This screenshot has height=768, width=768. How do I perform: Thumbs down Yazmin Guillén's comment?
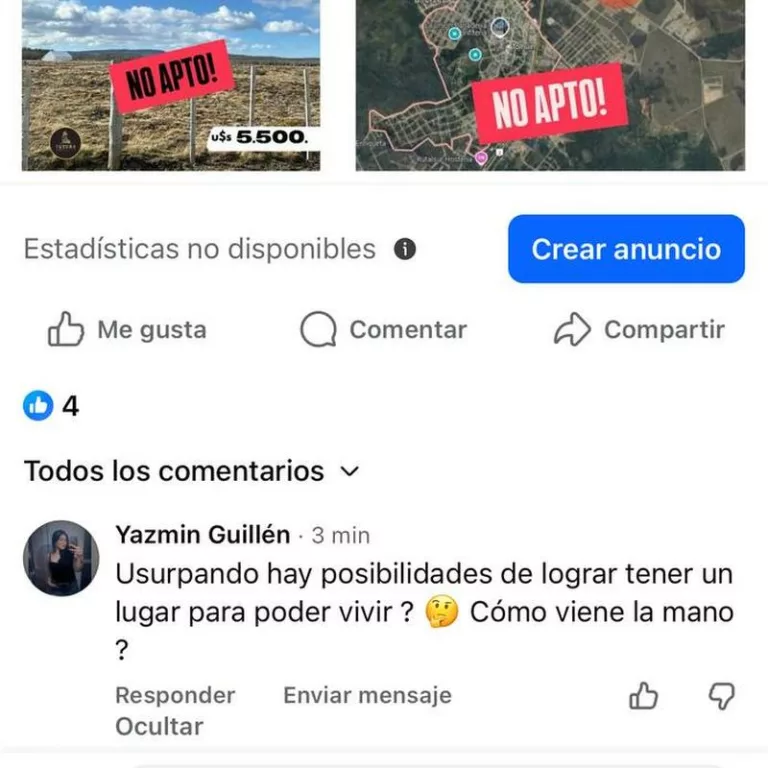[x=722, y=696]
